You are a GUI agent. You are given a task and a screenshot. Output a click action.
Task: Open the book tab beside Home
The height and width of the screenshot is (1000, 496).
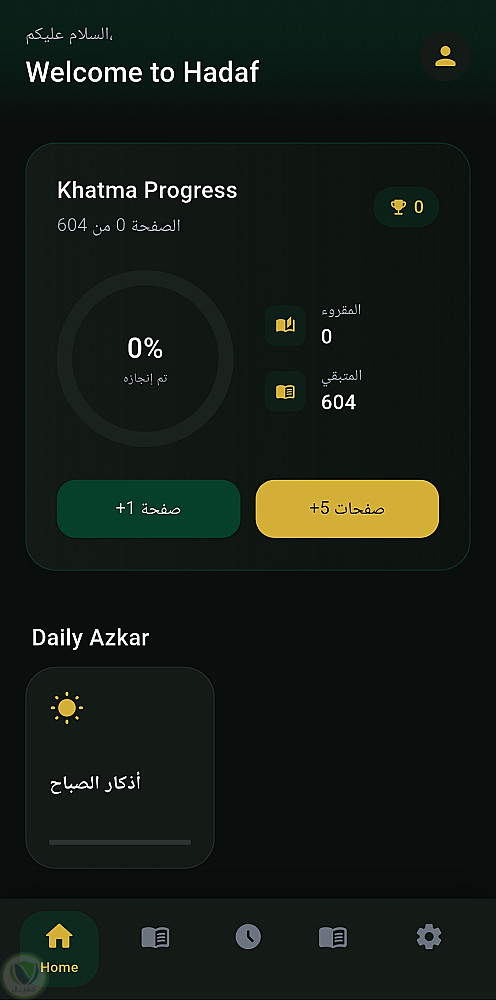pos(155,937)
